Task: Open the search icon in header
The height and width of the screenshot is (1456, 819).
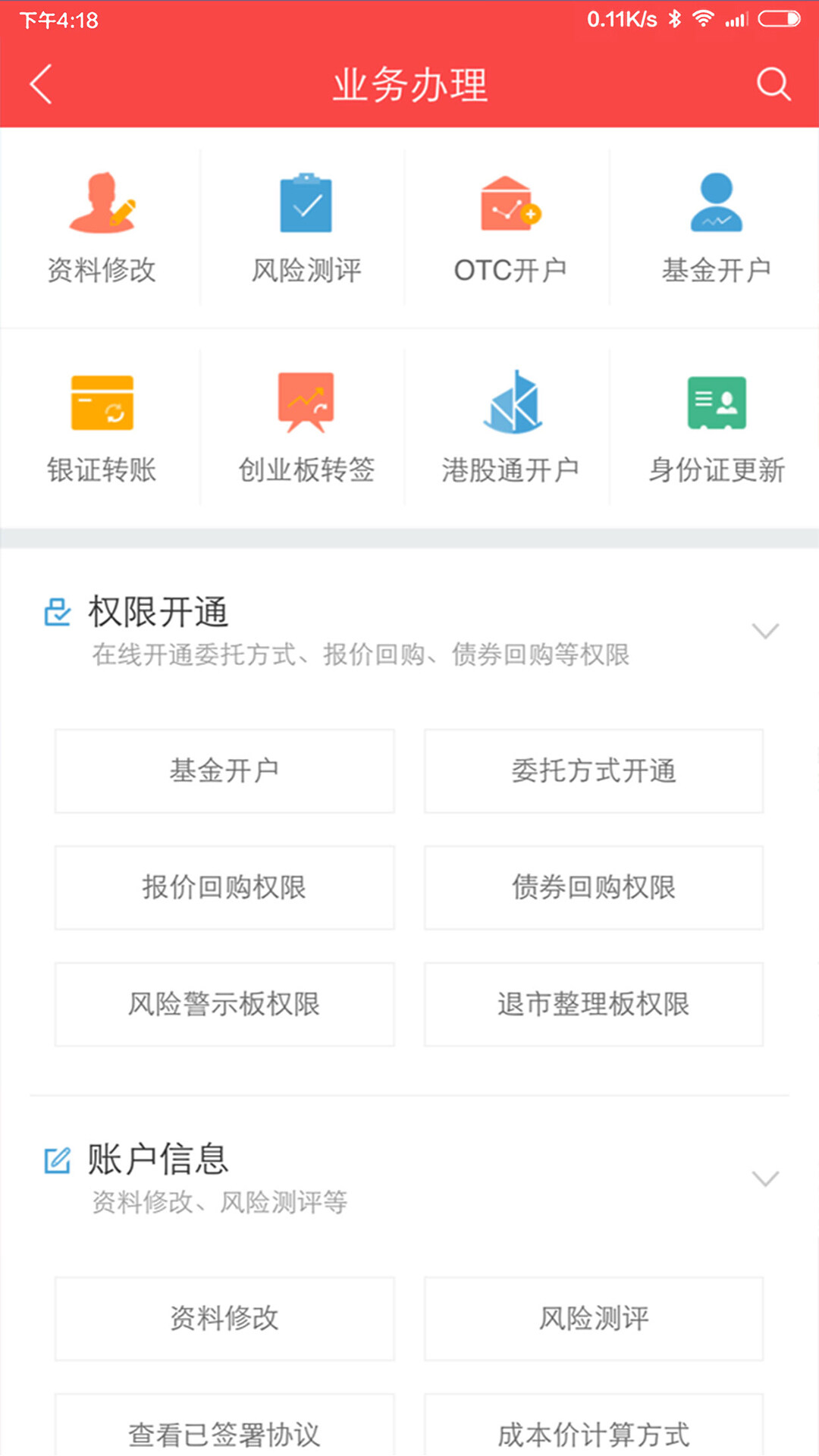Action: coord(773,84)
